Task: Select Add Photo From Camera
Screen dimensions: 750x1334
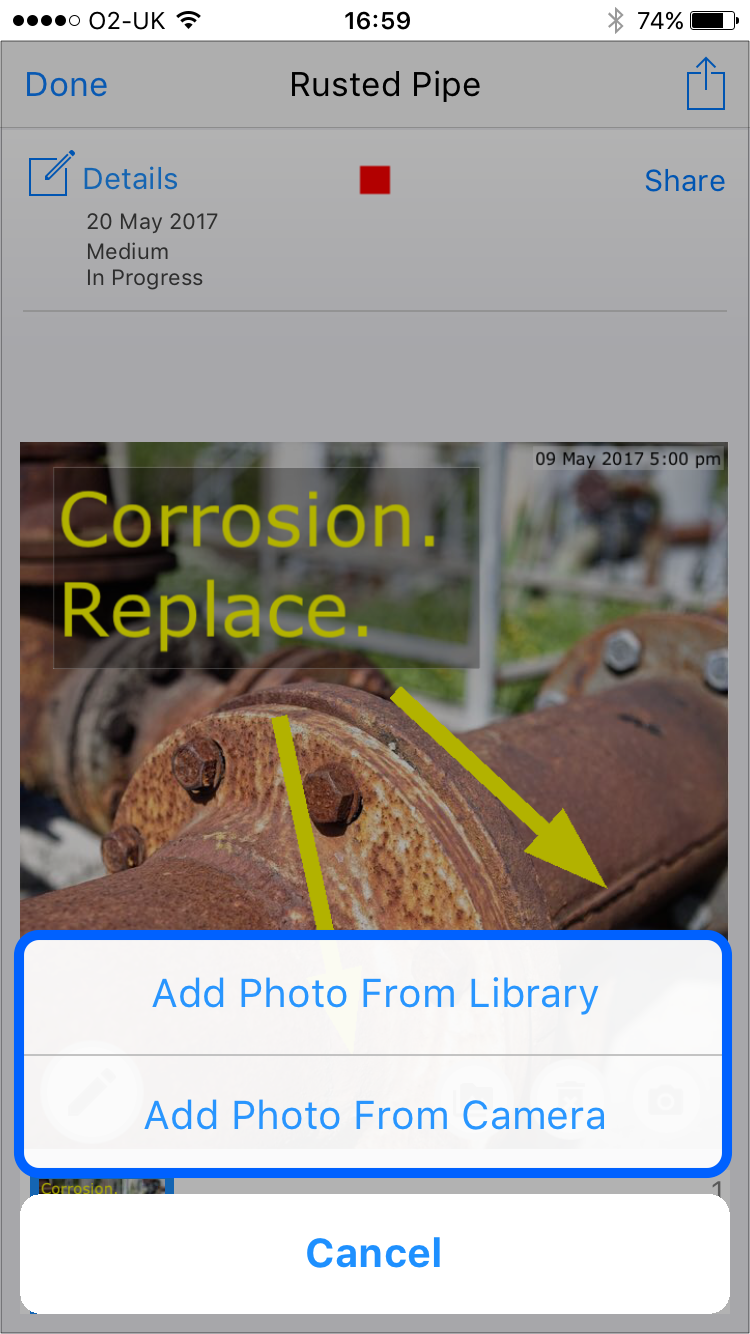Action: [x=375, y=1114]
